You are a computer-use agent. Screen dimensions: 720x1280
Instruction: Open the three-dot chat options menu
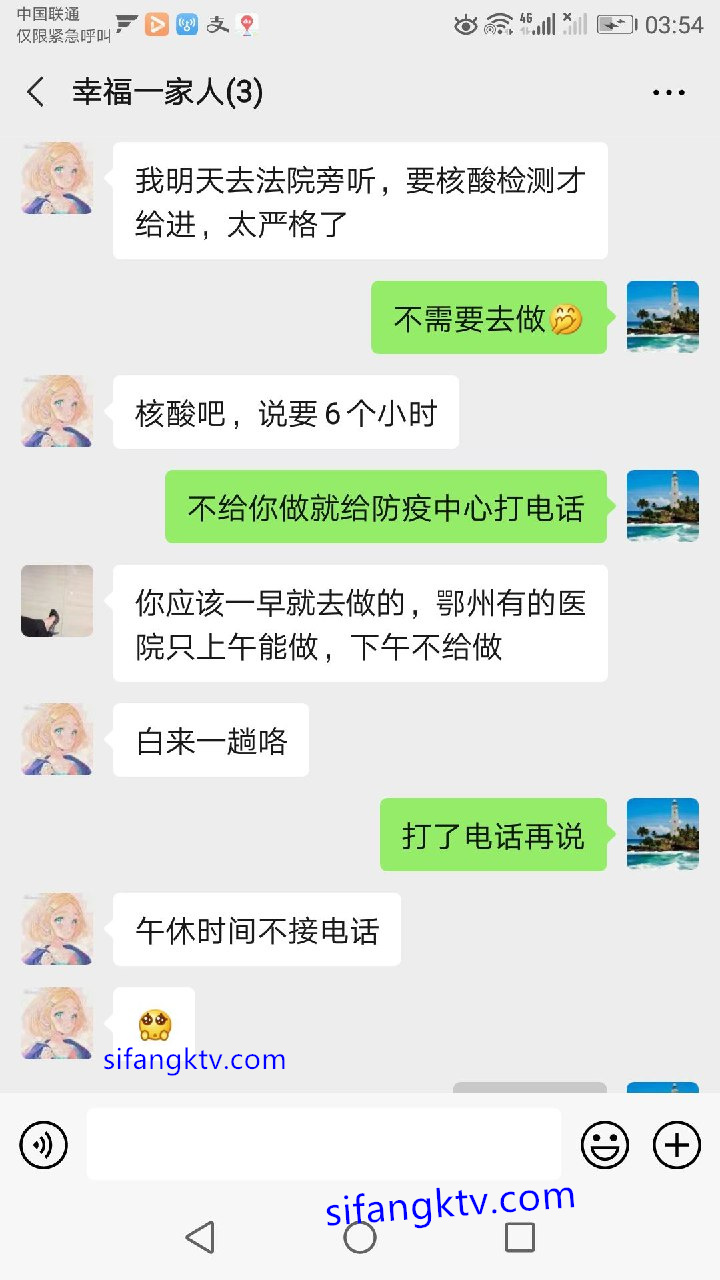668,93
